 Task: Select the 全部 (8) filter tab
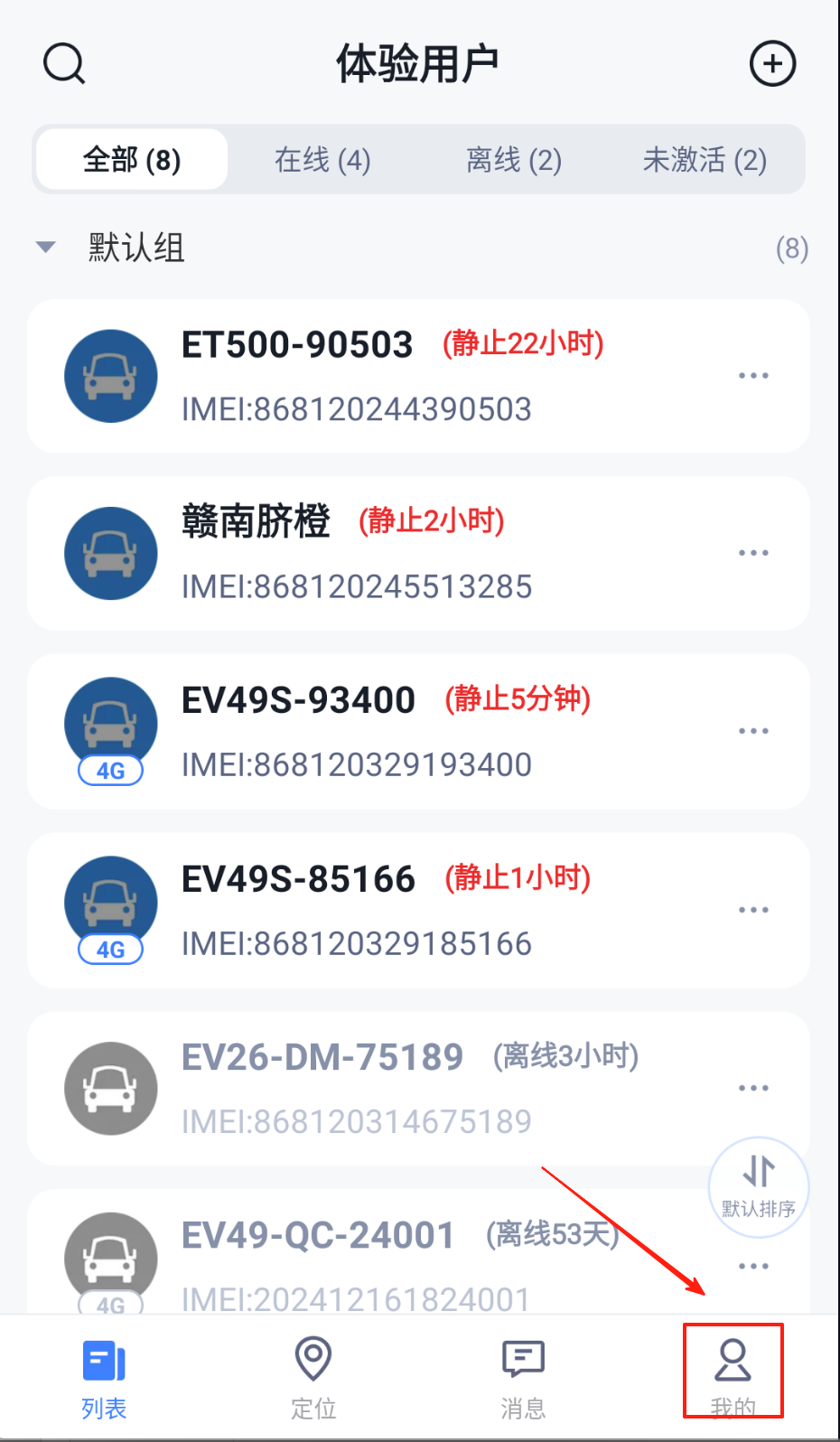coord(132,160)
